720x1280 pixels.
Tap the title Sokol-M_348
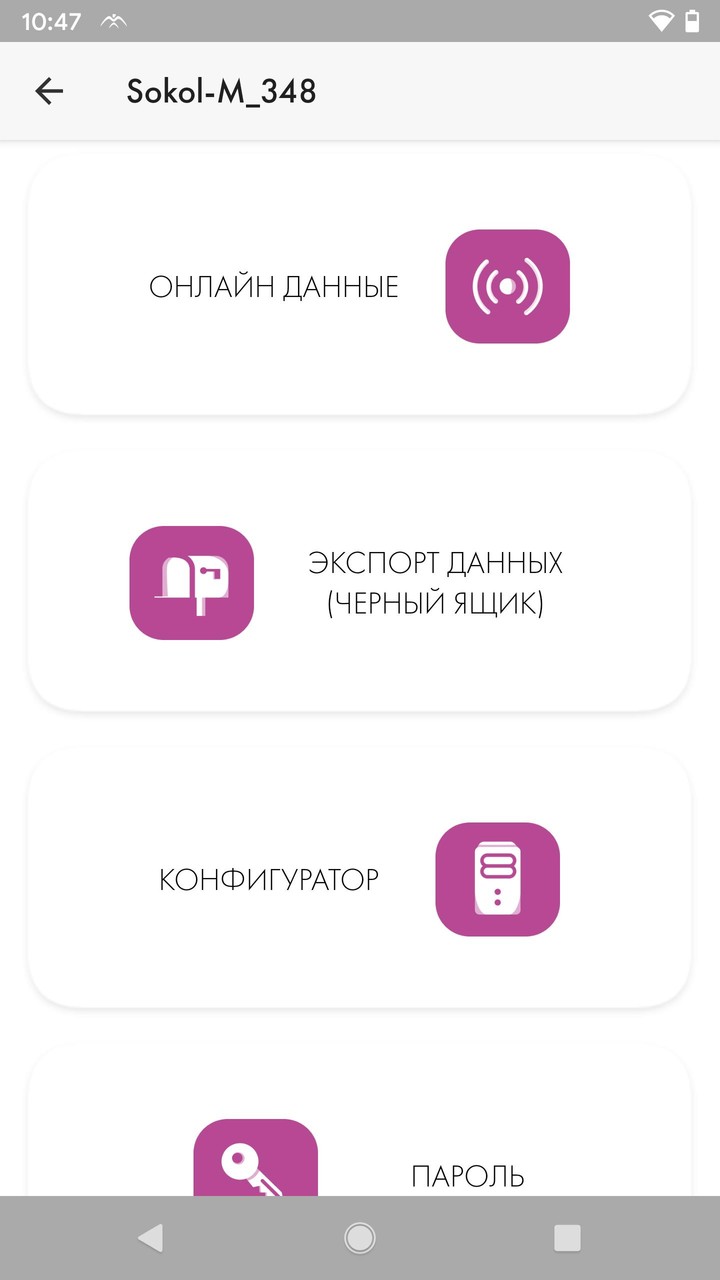pos(222,91)
